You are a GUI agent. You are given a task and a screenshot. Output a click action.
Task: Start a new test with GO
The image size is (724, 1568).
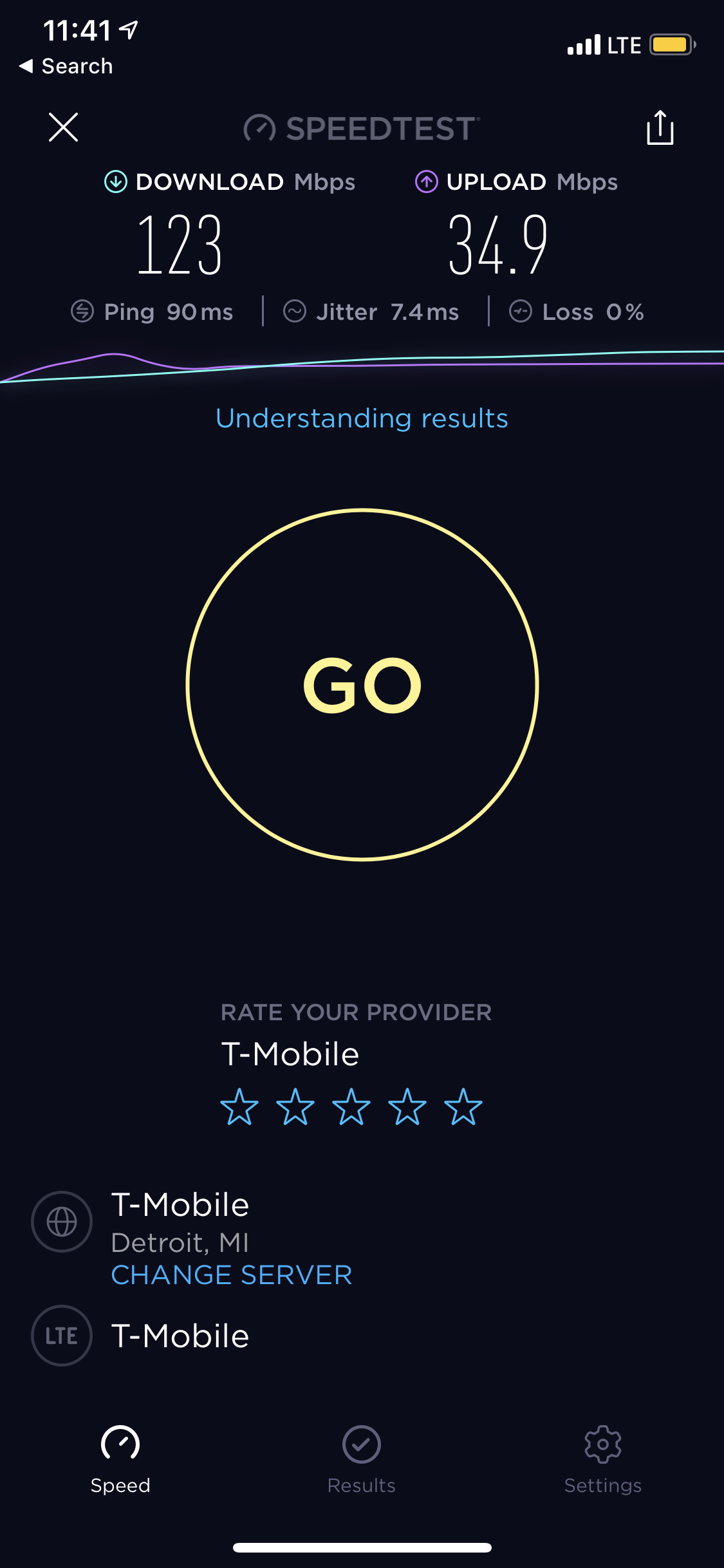[362, 685]
